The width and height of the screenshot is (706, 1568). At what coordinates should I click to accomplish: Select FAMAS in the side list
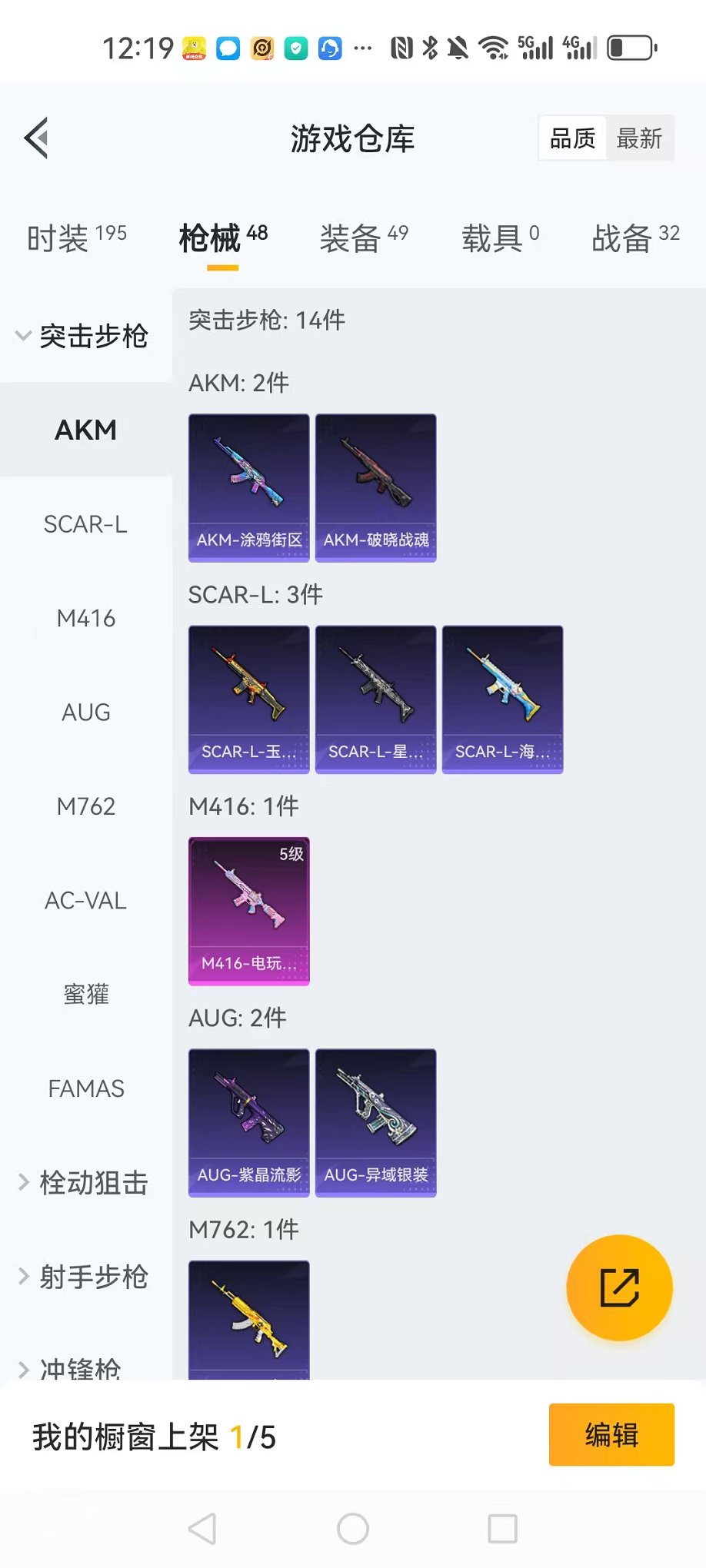[x=85, y=1088]
